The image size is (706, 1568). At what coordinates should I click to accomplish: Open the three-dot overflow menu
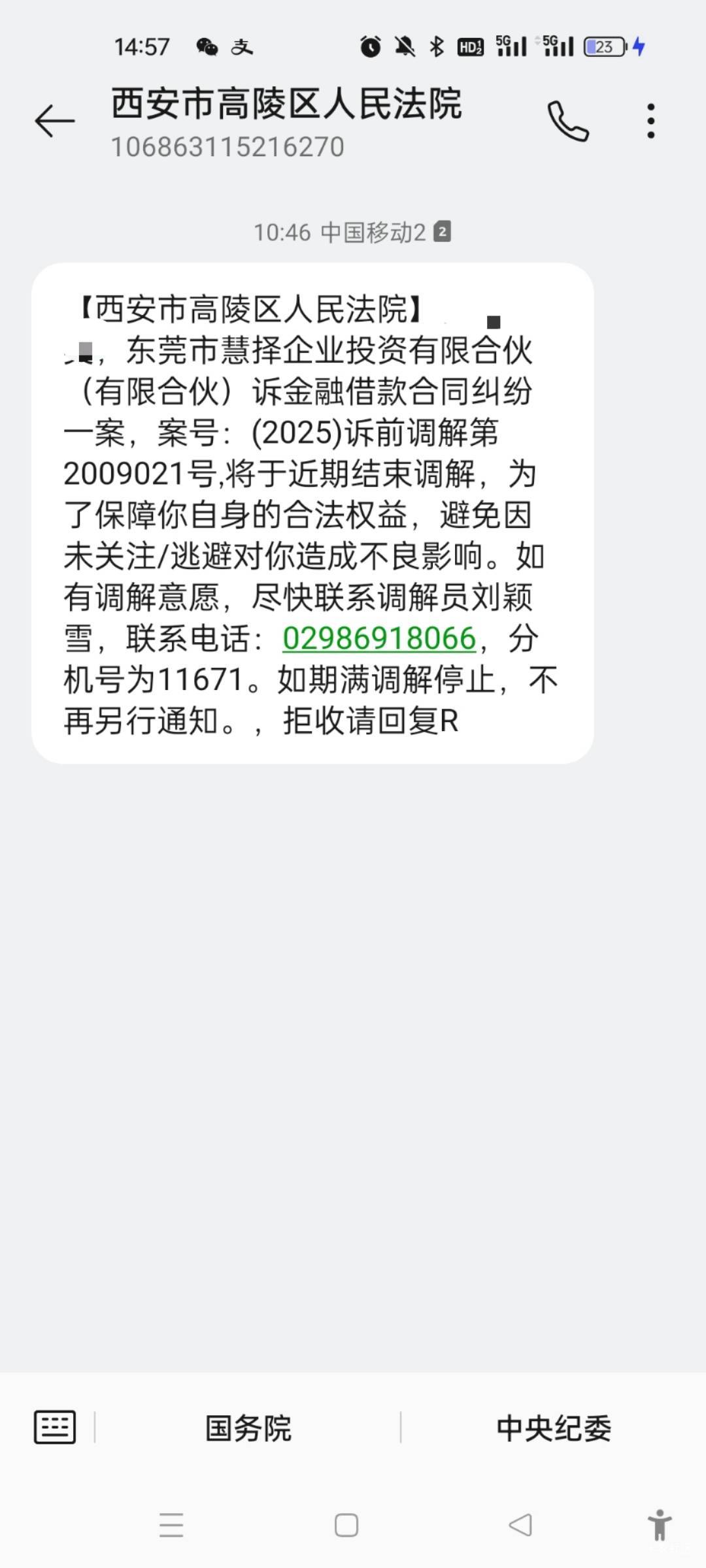tap(650, 121)
